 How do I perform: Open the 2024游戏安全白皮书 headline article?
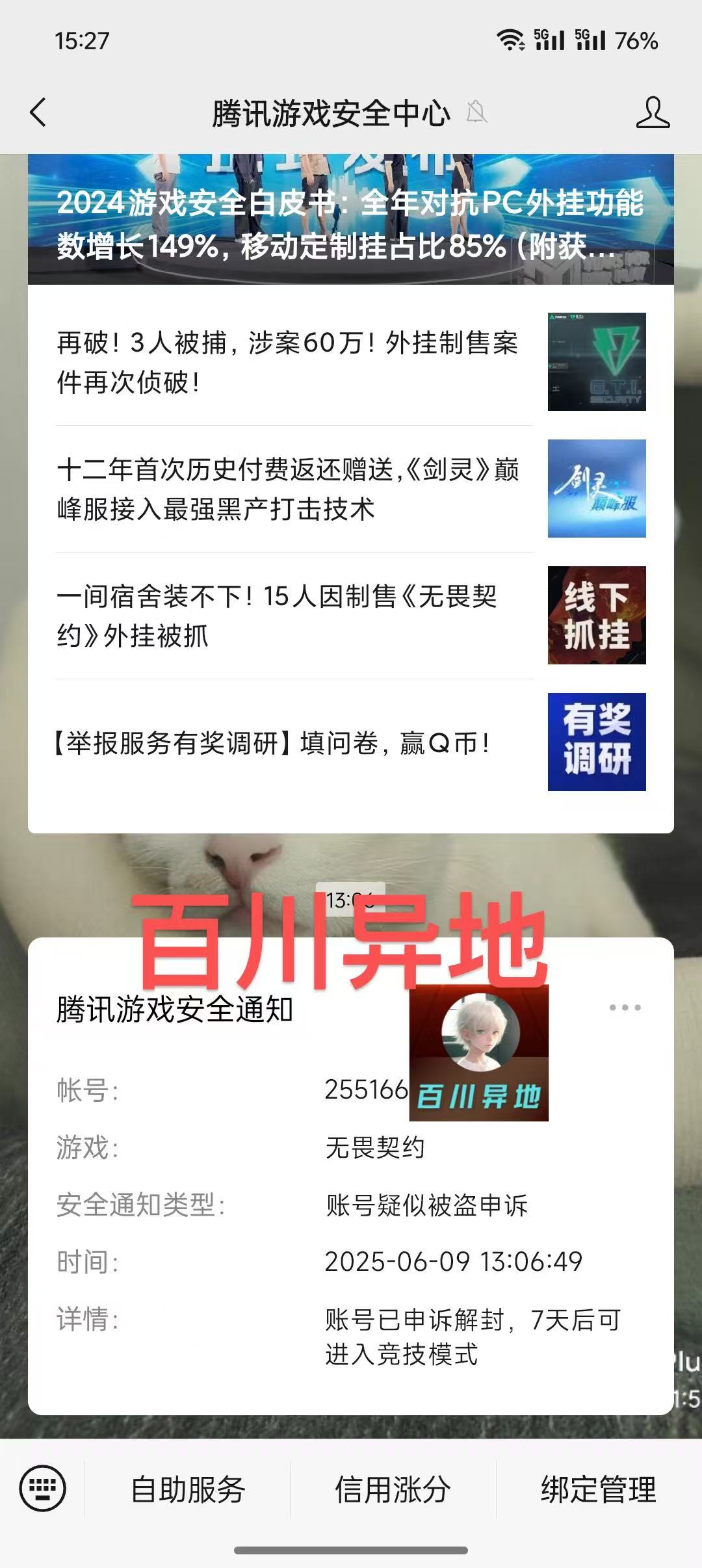click(x=351, y=220)
